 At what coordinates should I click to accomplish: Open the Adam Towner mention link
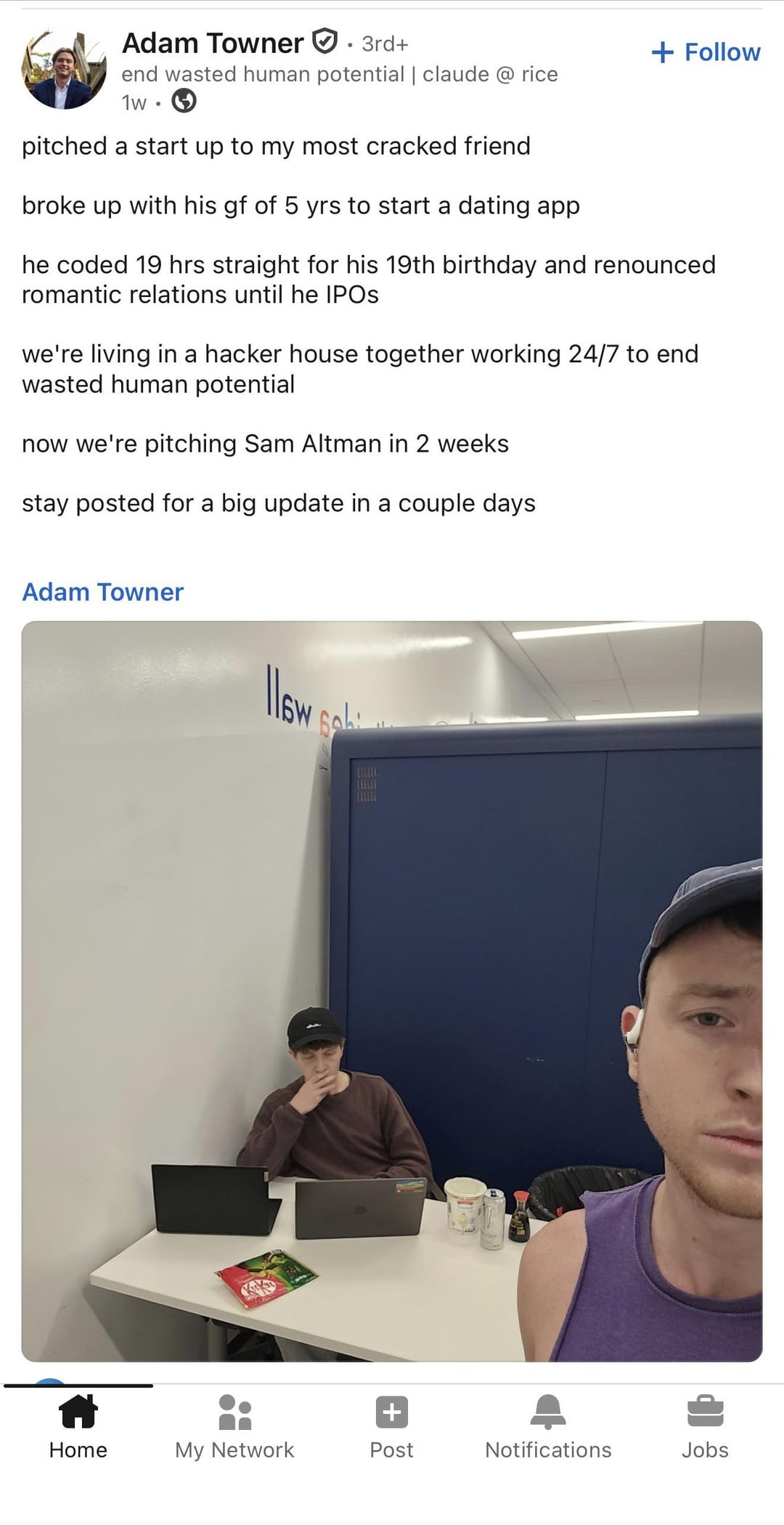102,592
